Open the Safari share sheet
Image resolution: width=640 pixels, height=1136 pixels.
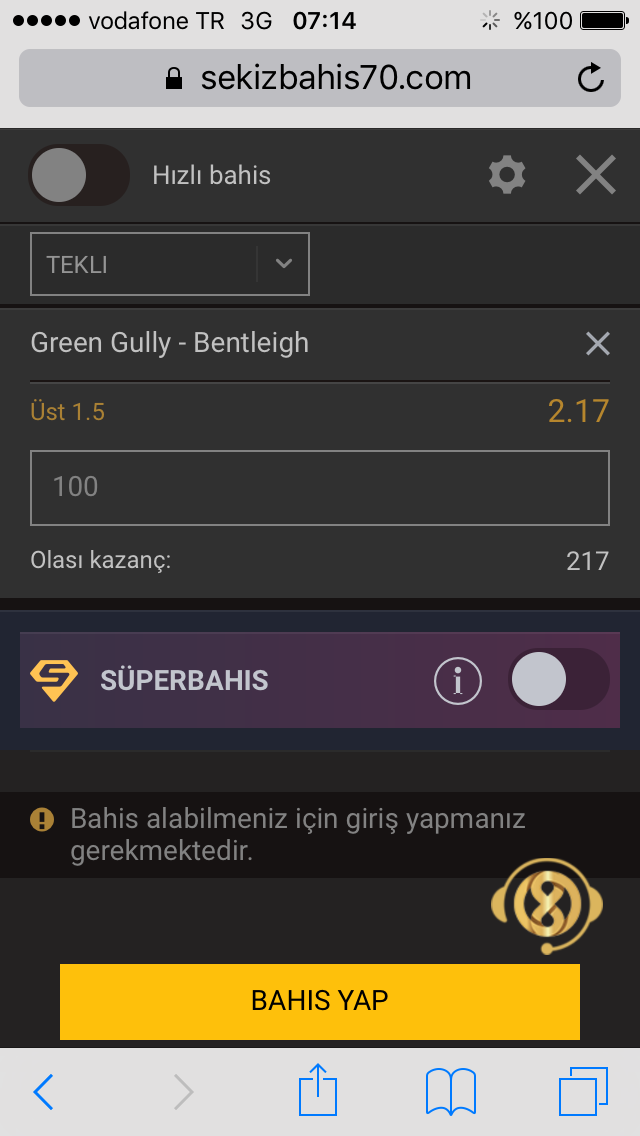pos(318,1089)
